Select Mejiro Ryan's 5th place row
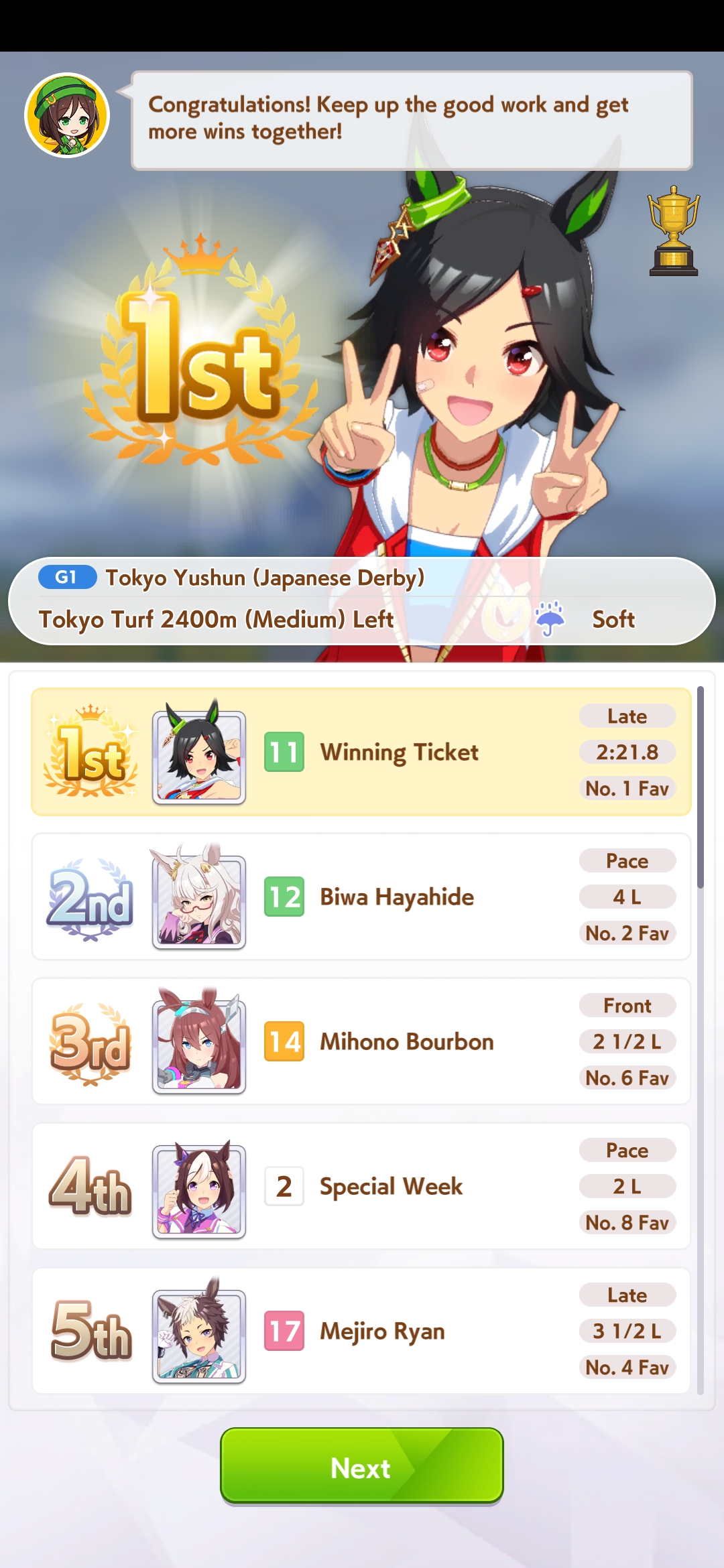 361,1331
